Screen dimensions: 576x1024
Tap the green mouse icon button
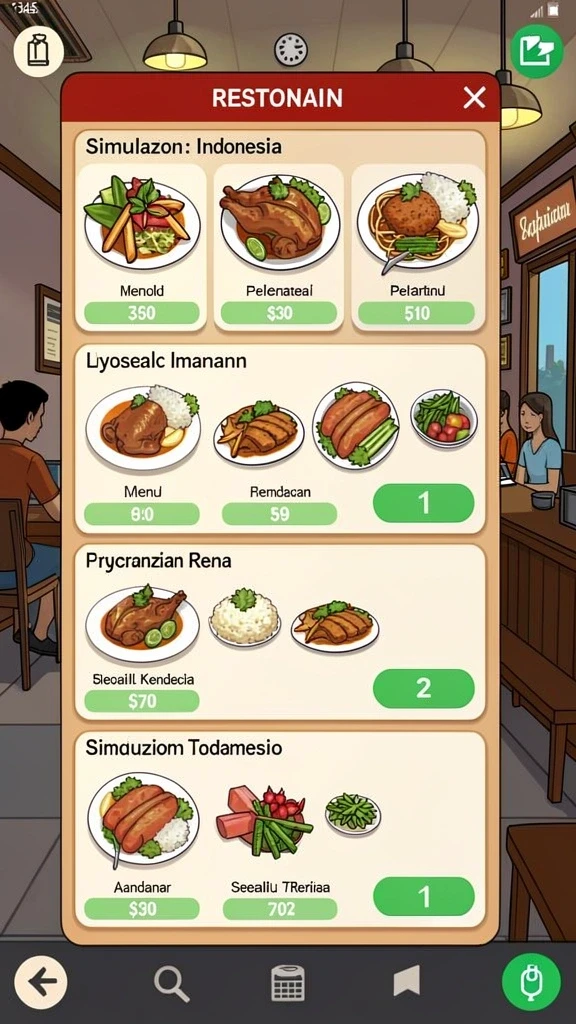tap(531, 982)
